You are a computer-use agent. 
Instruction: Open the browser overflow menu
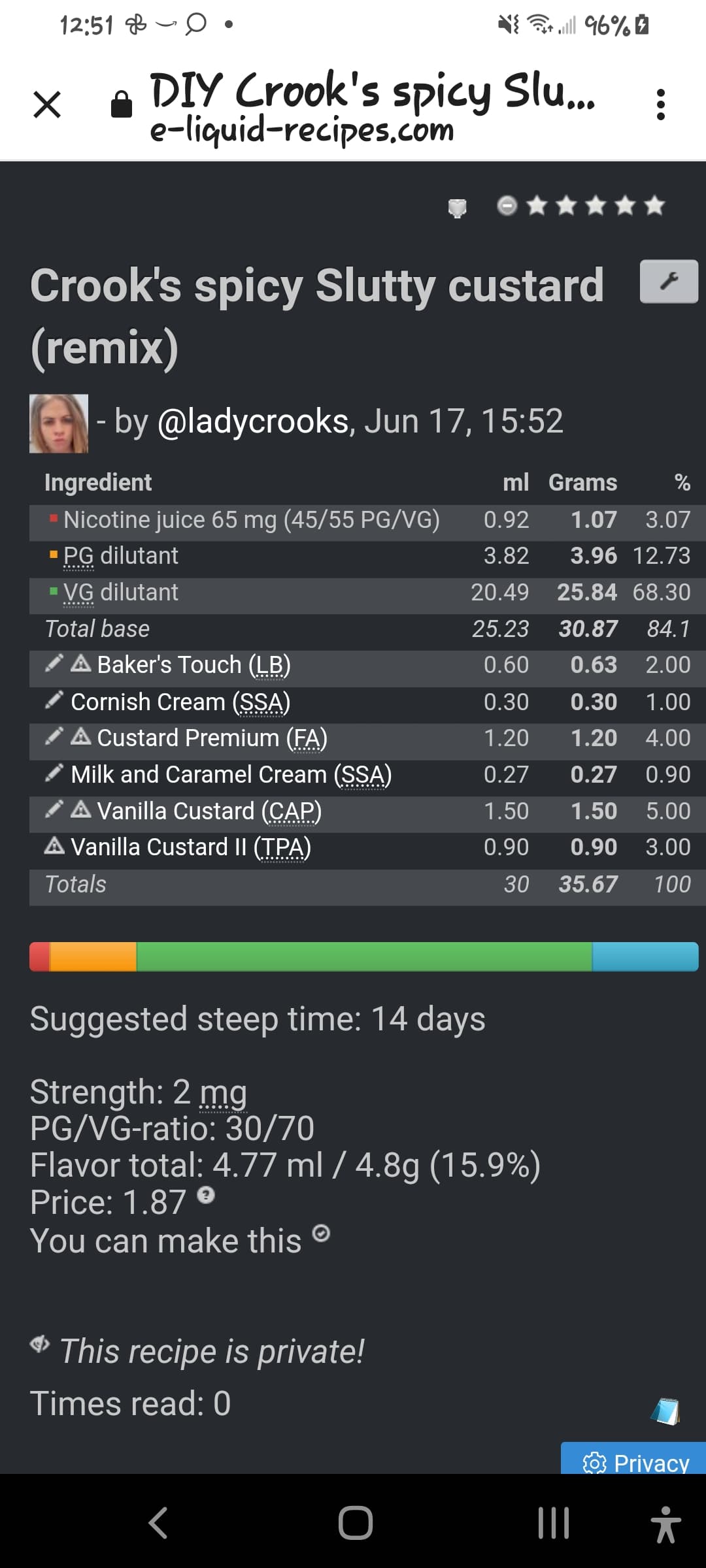(661, 105)
